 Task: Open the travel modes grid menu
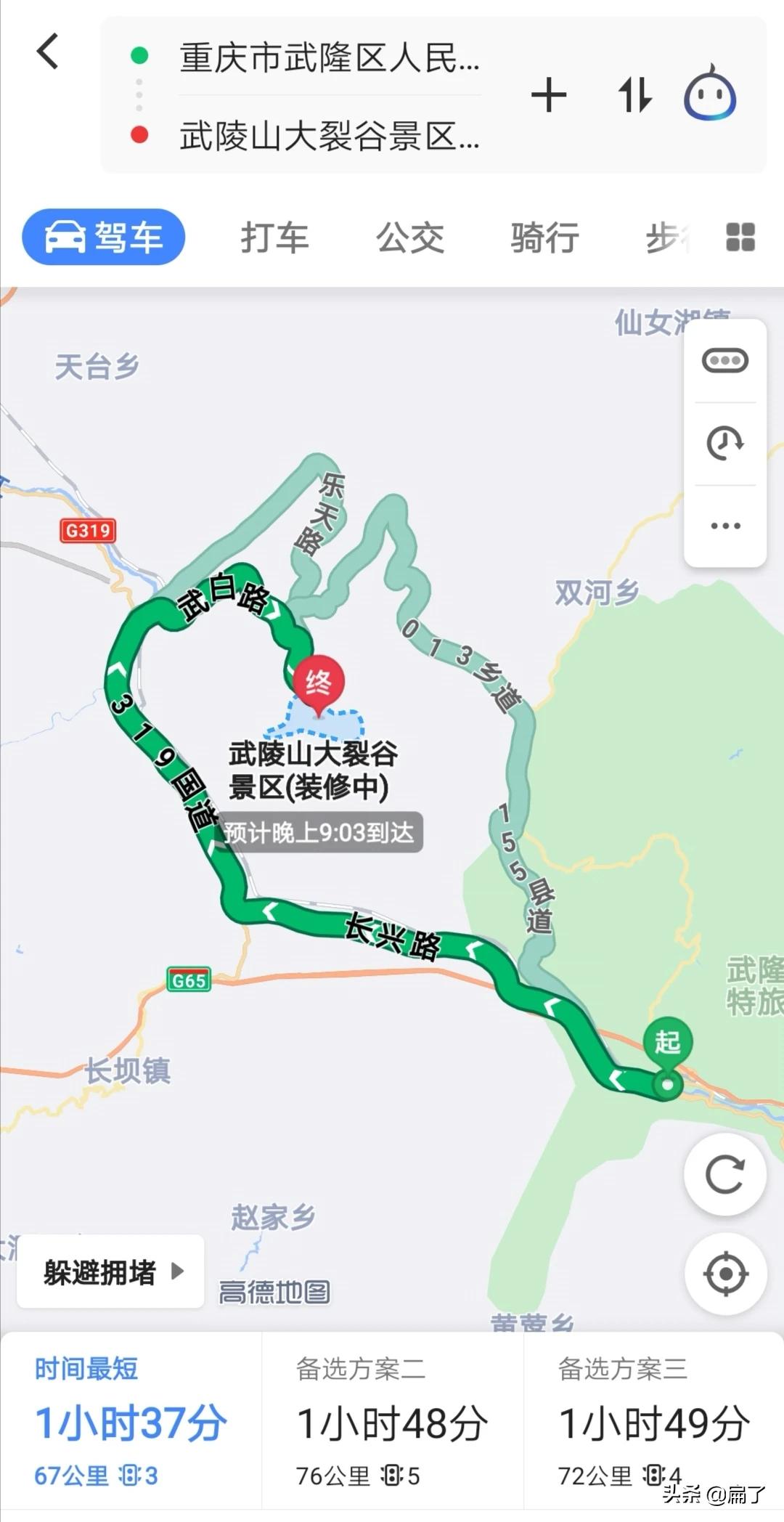740,237
